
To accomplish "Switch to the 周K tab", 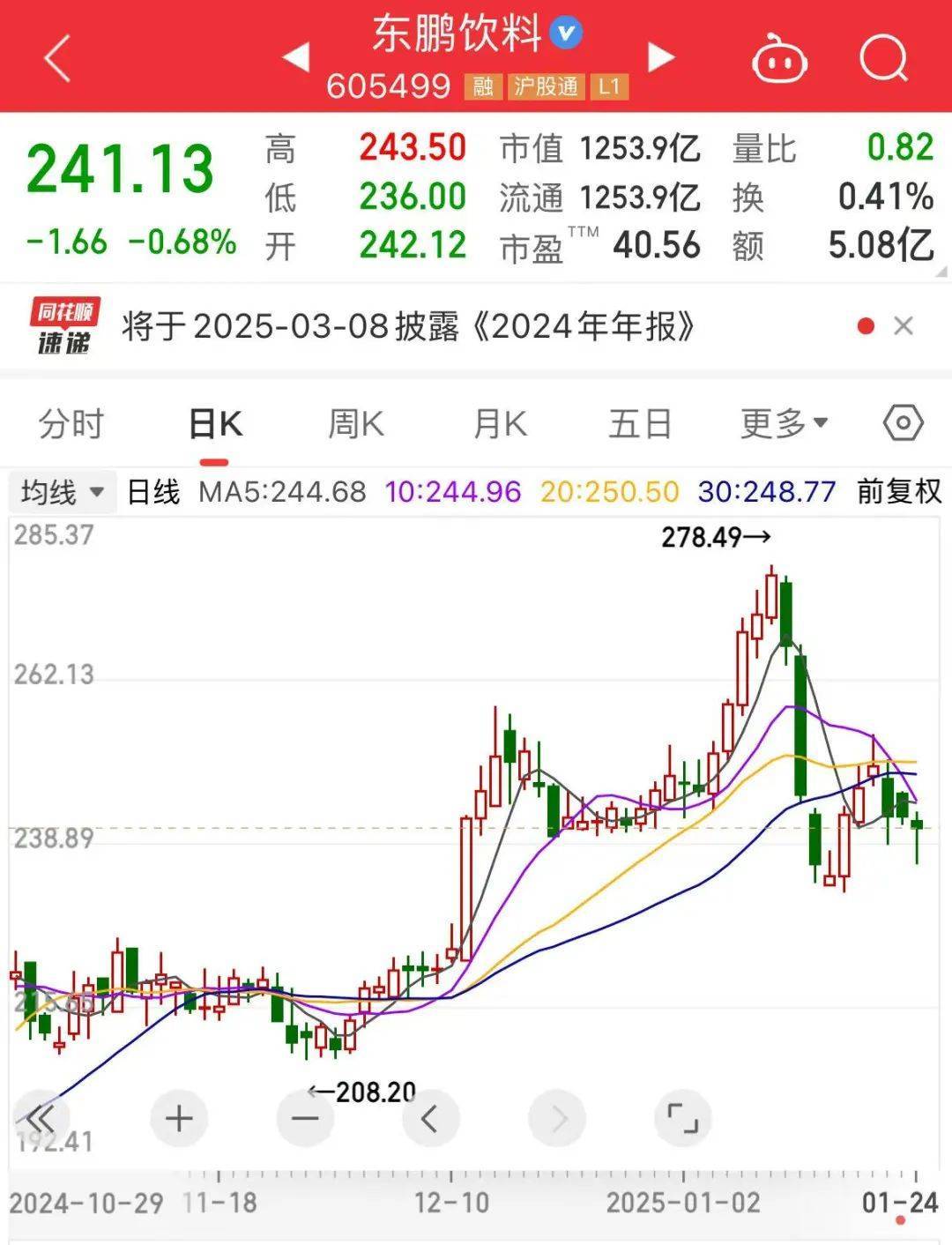I will (355, 424).
